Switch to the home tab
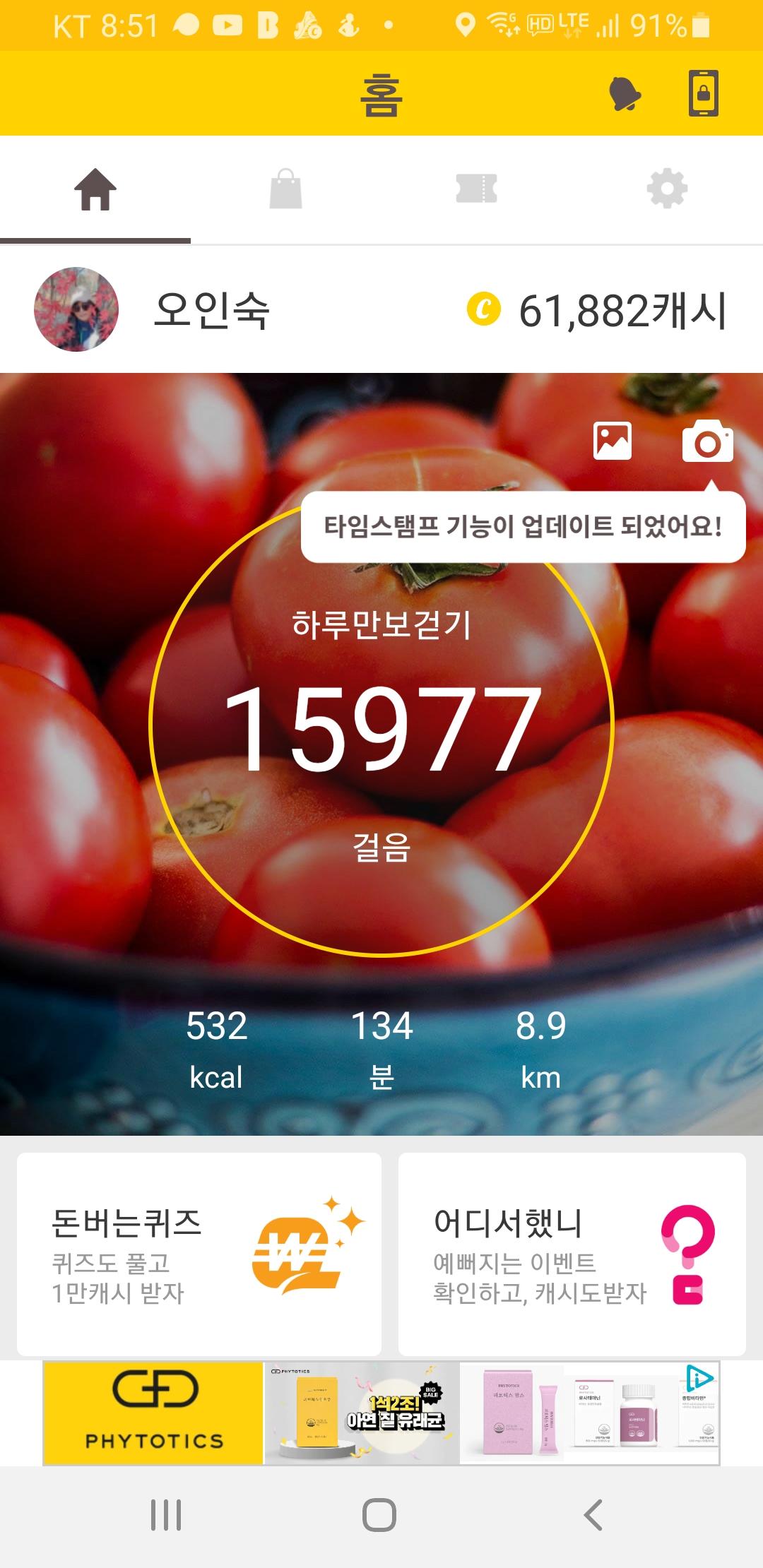 pos(95,190)
